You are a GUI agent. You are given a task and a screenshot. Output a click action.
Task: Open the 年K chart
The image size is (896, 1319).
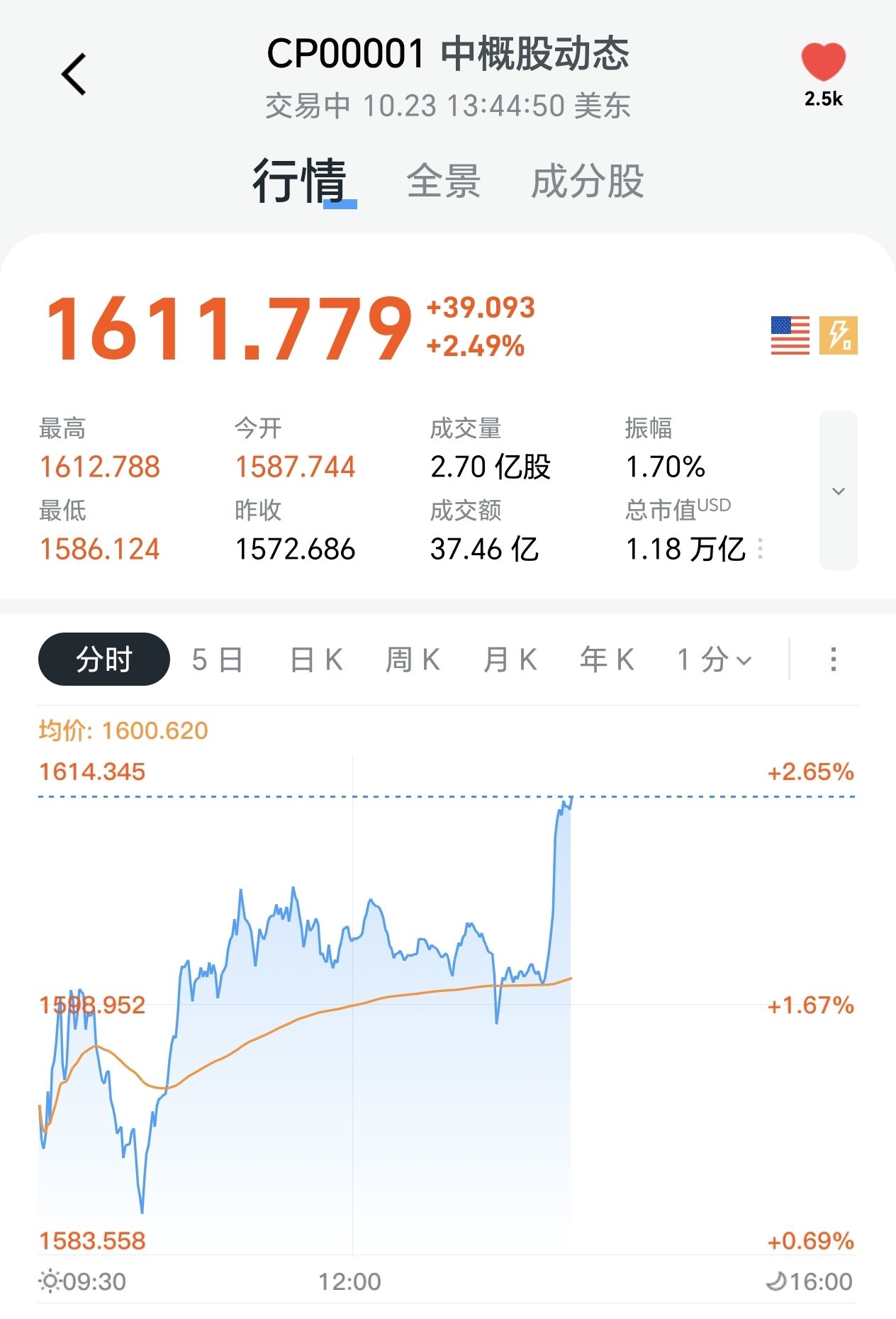(x=607, y=659)
